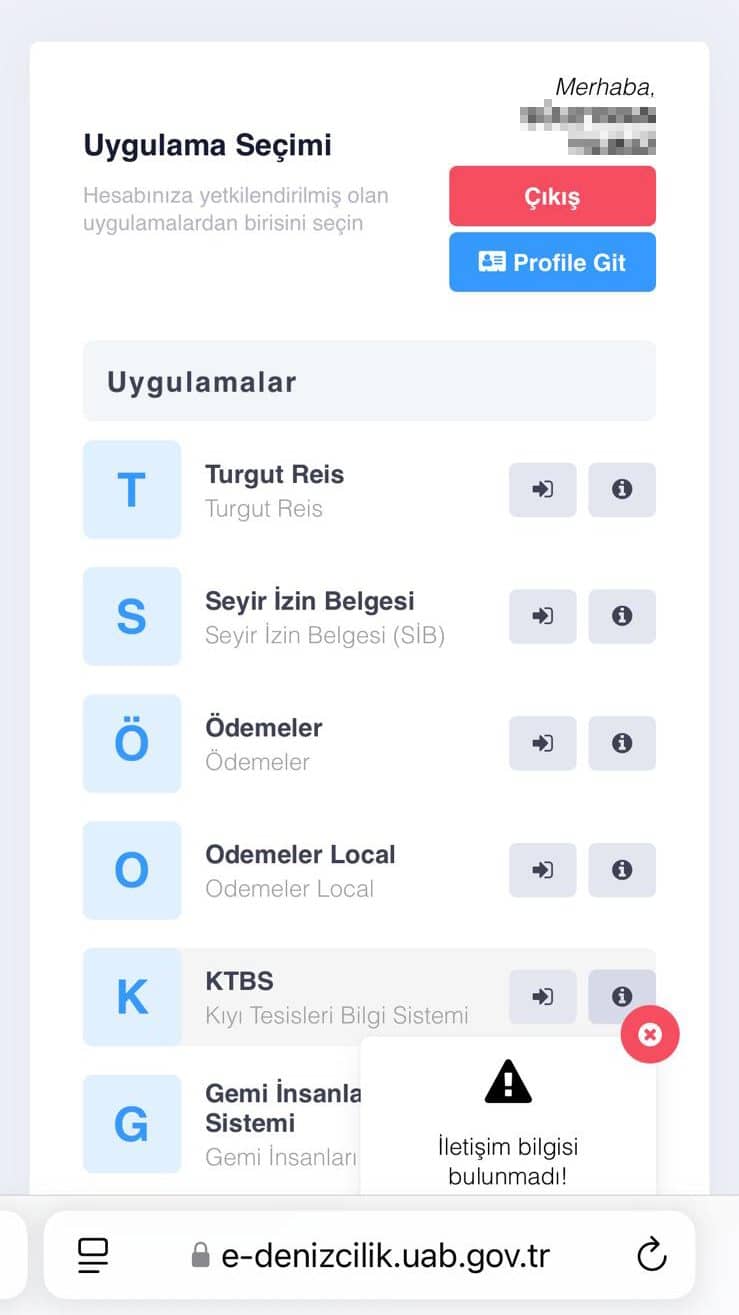Tap the e-denizcilik.uab.gov.tr address bar
Screen dimensions: 739x1315
pos(385,1255)
